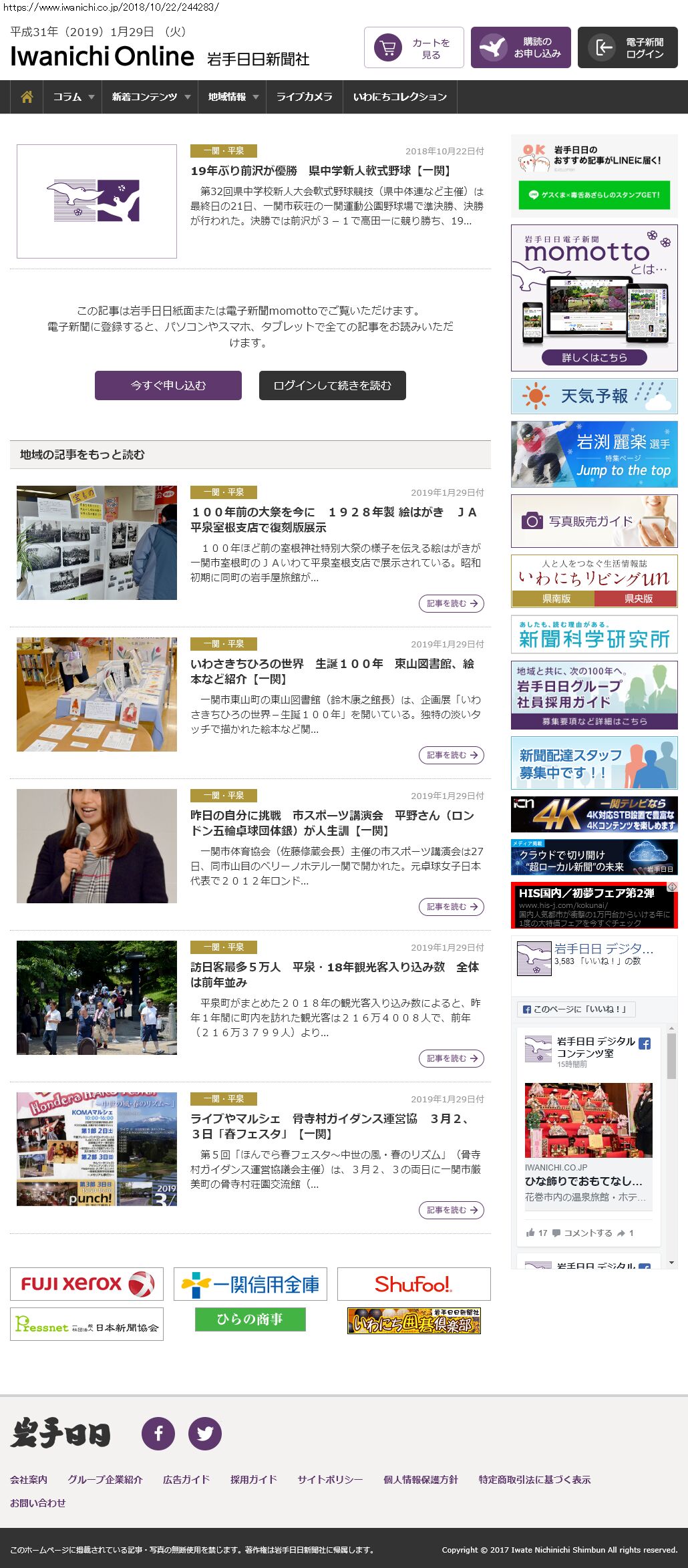The height and width of the screenshot is (1568, 688).
Task: Open the home icon in the navigation bar
Action: click(27, 97)
